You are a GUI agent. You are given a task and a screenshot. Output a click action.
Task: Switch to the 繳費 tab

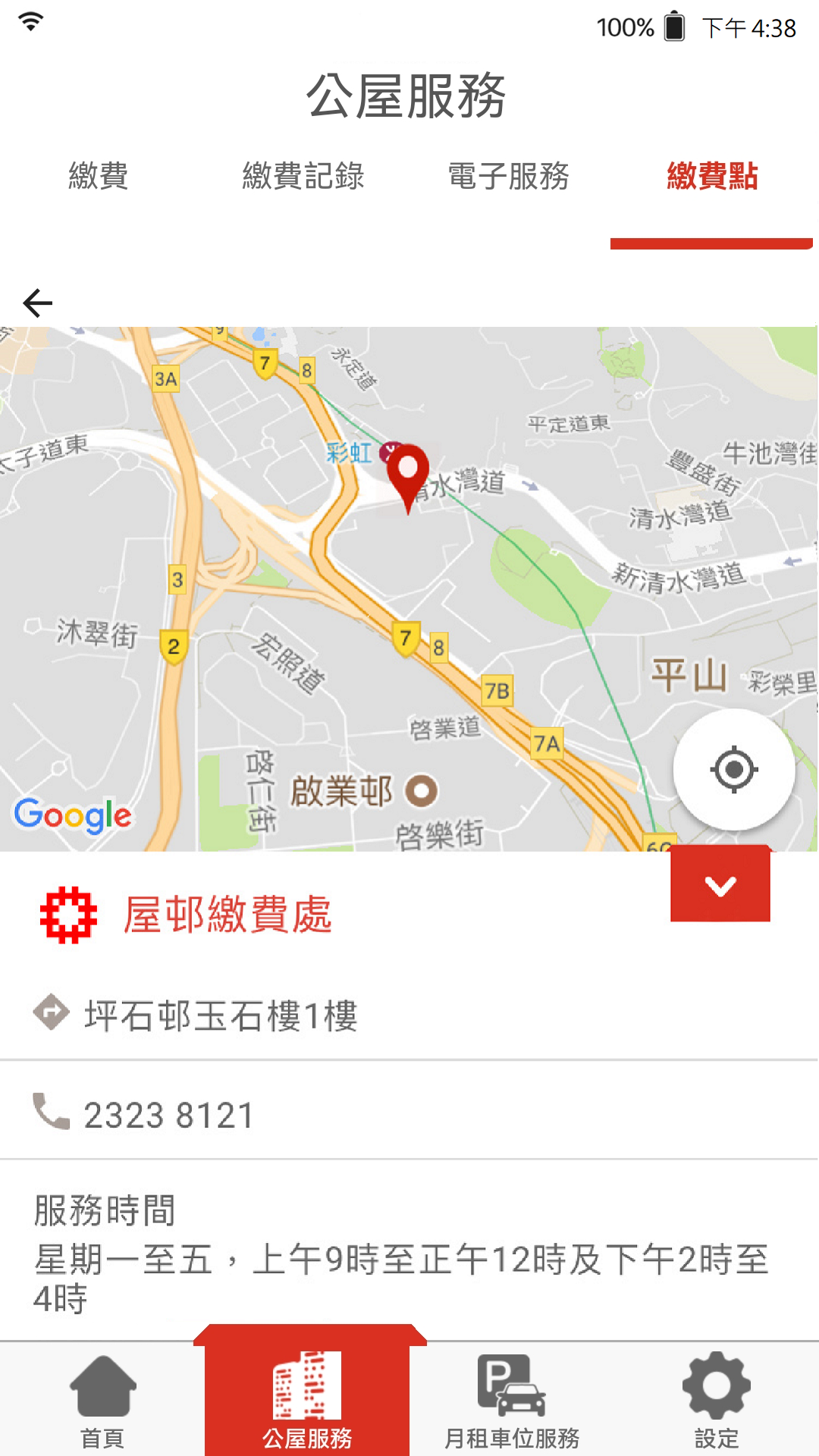[99, 176]
